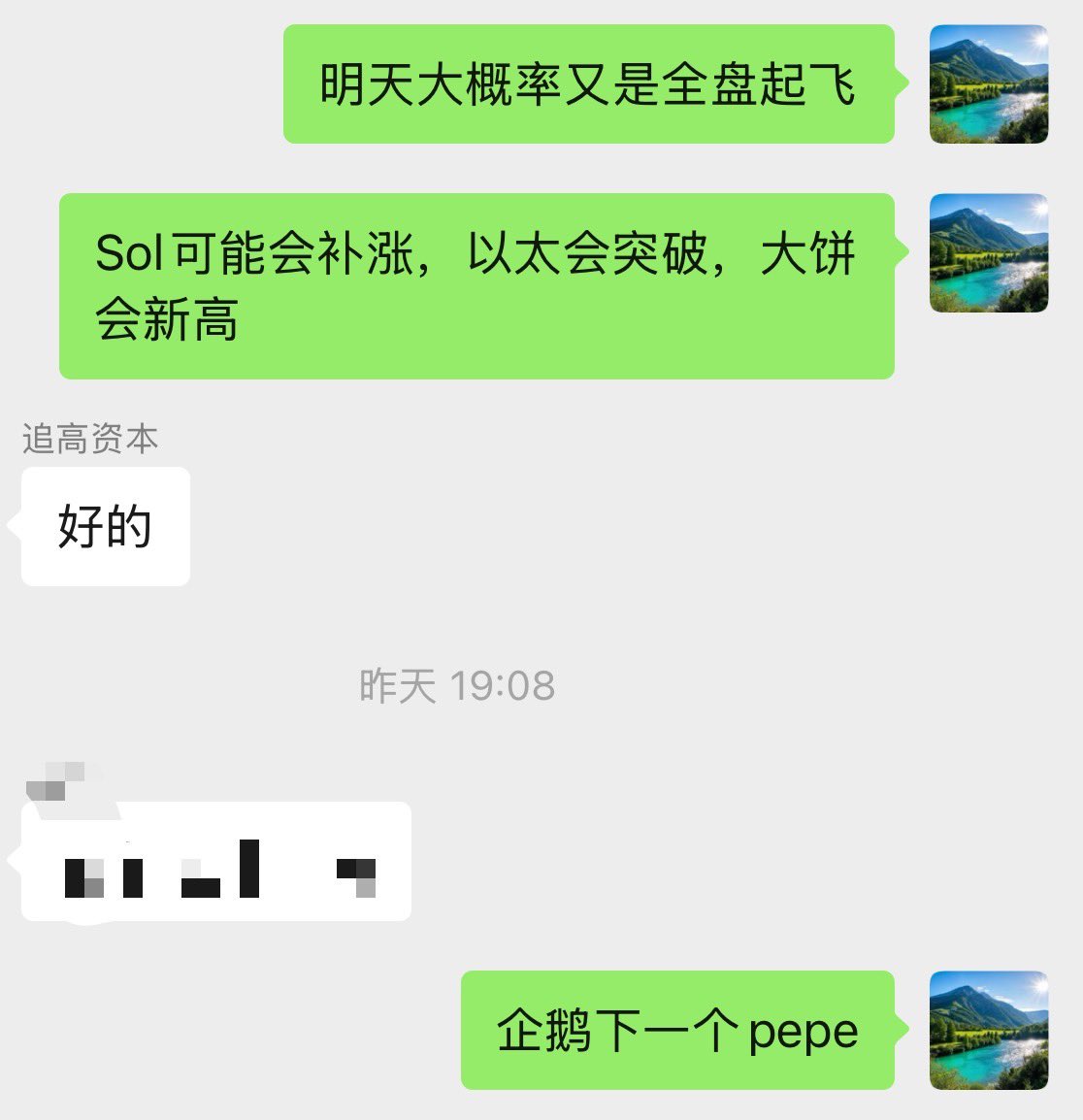View profile from avatar beside 企鹅下一个pepe
The height and width of the screenshot is (1120, 1083).
(x=988, y=1030)
